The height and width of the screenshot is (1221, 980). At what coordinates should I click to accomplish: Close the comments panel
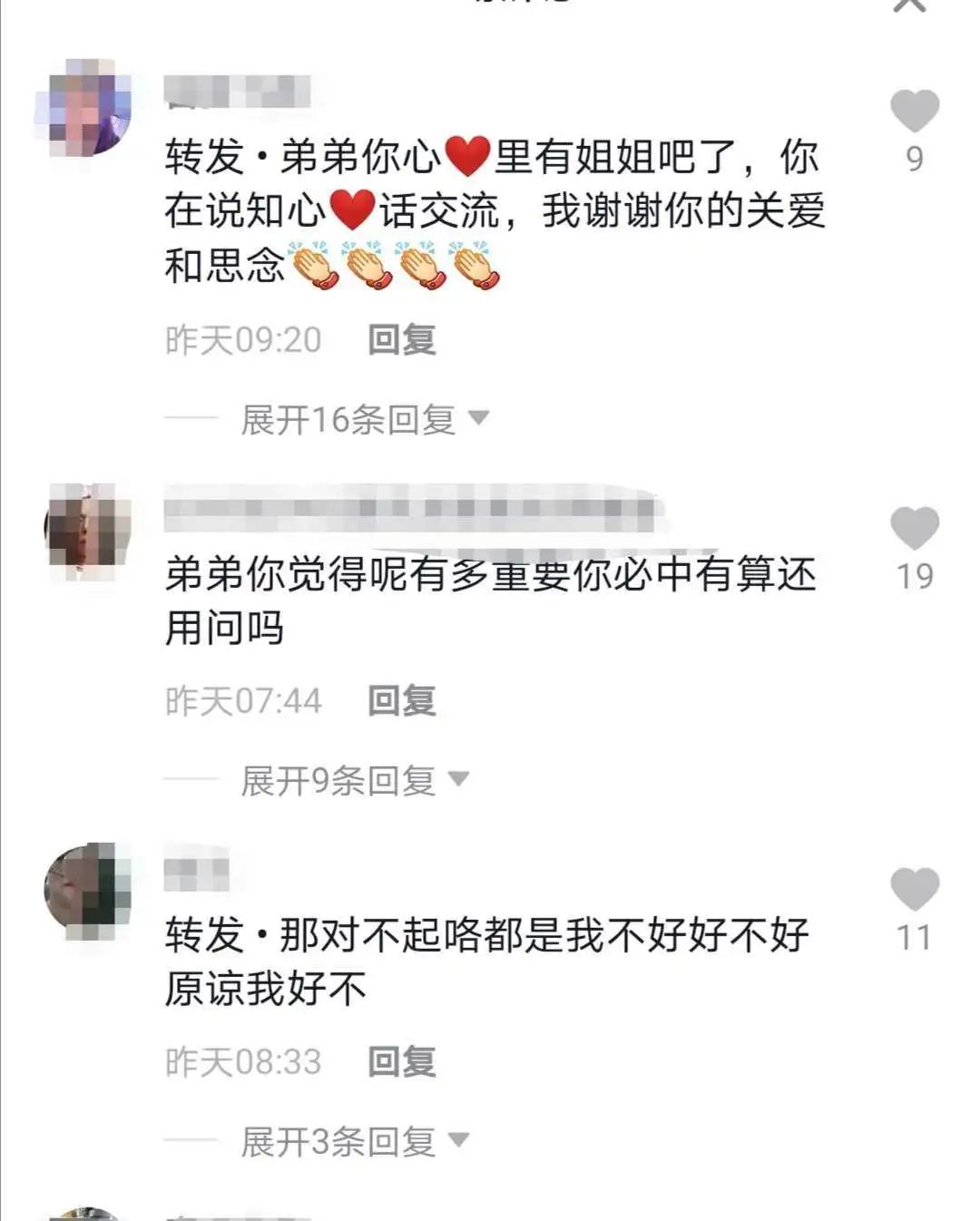(x=908, y=5)
